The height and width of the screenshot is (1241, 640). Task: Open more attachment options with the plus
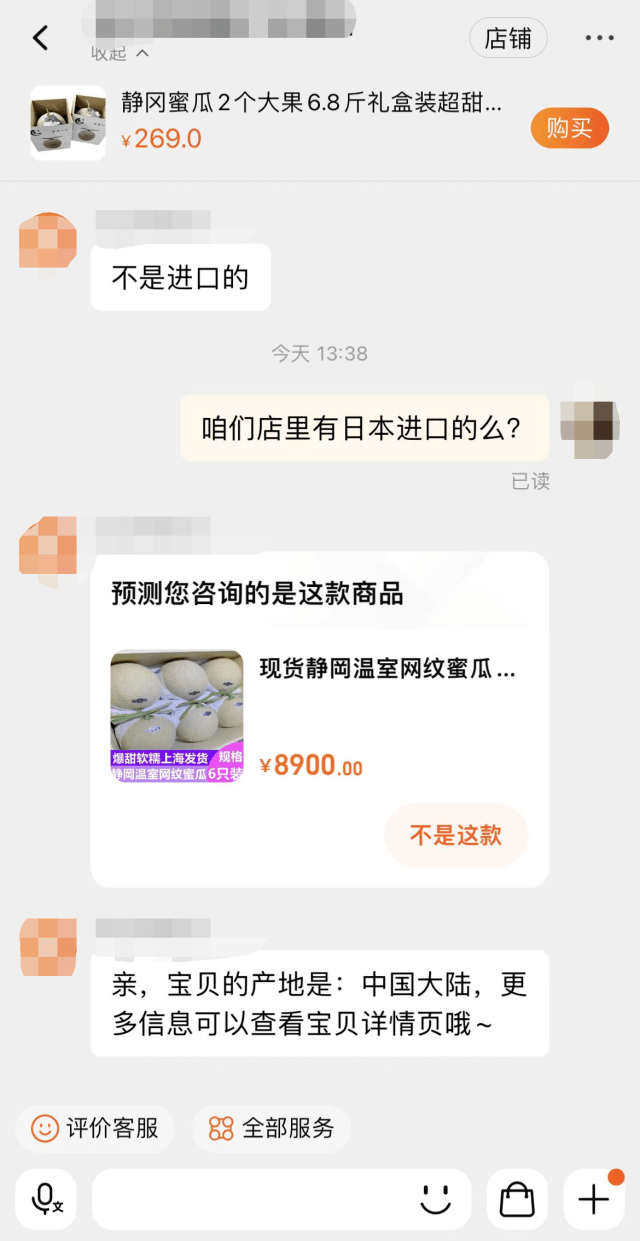click(594, 1198)
